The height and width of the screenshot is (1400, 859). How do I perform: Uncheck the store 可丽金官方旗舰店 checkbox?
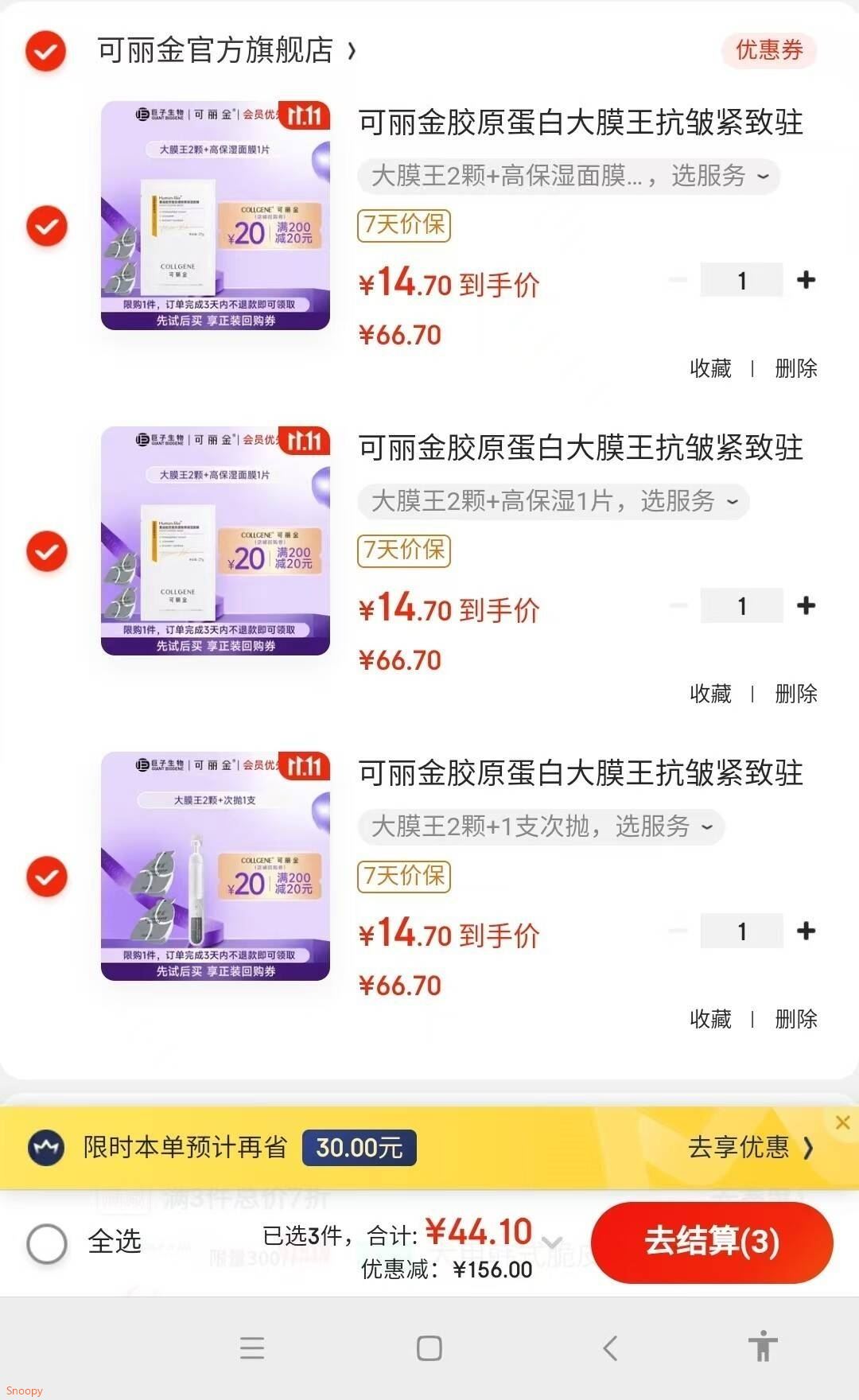pyautogui.click(x=45, y=52)
